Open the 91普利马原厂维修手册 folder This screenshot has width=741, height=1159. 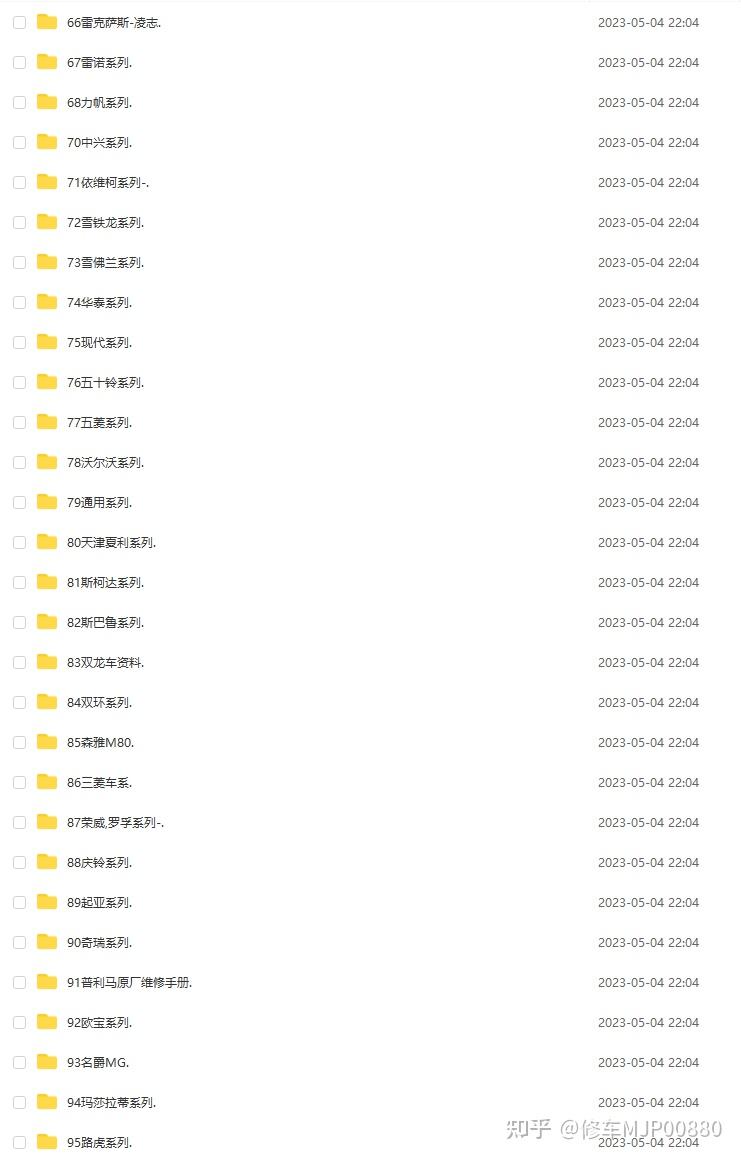coord(129,982)
